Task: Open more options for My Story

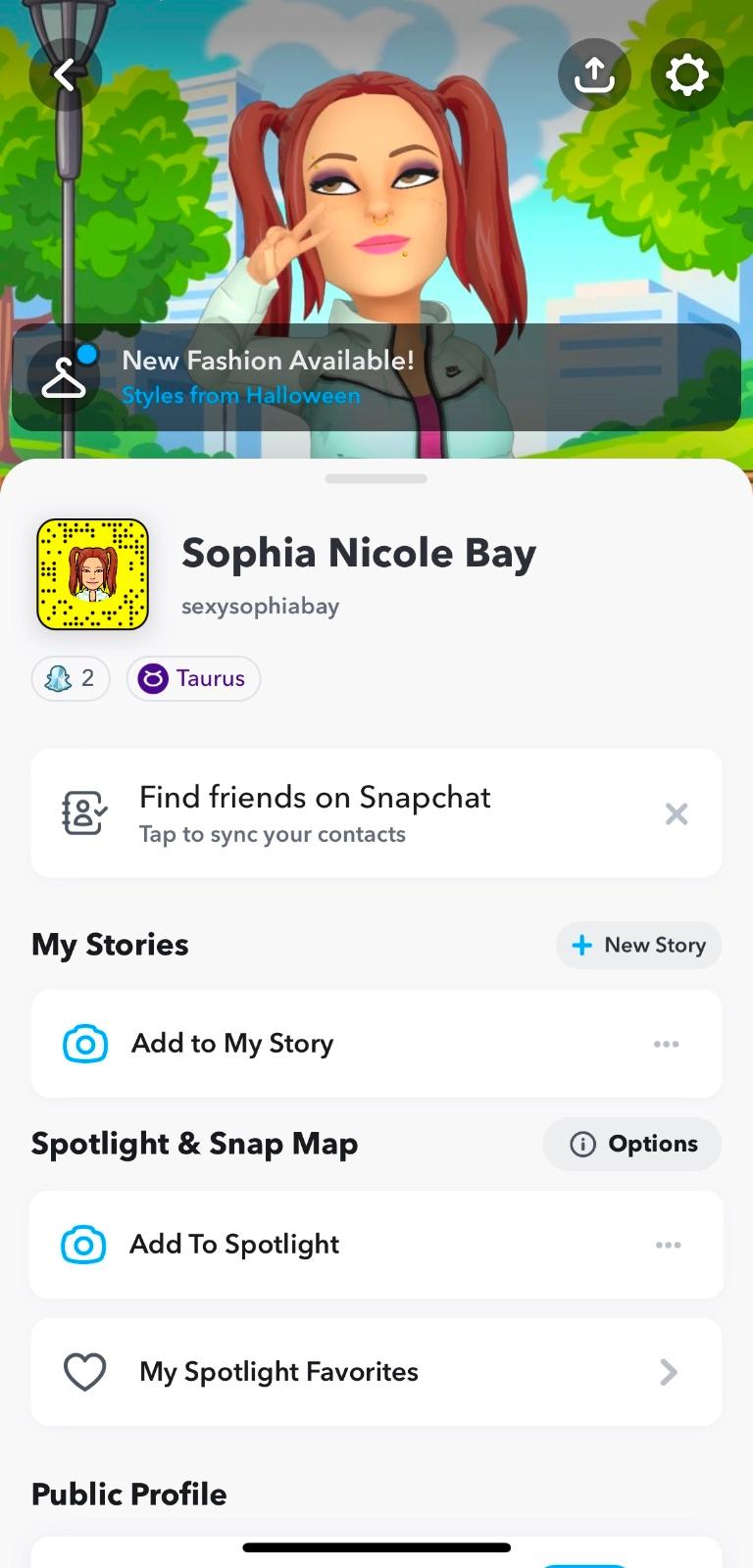Action: pyautogui.click(x=667, y=1044)
